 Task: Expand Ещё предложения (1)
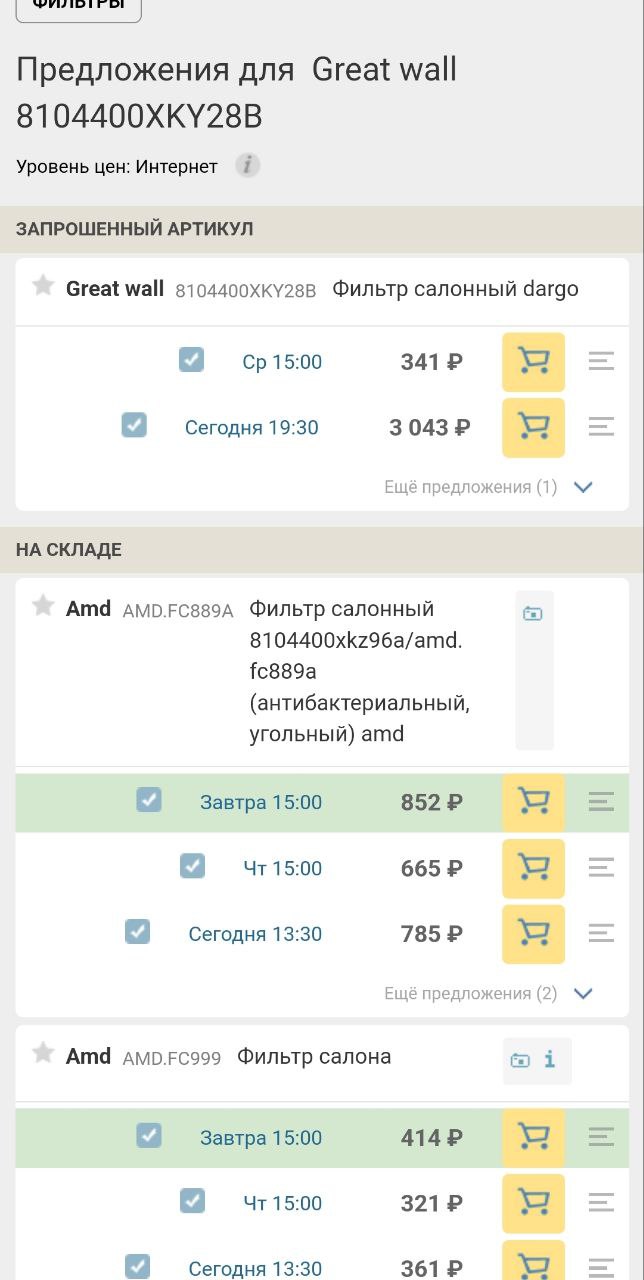489,487
